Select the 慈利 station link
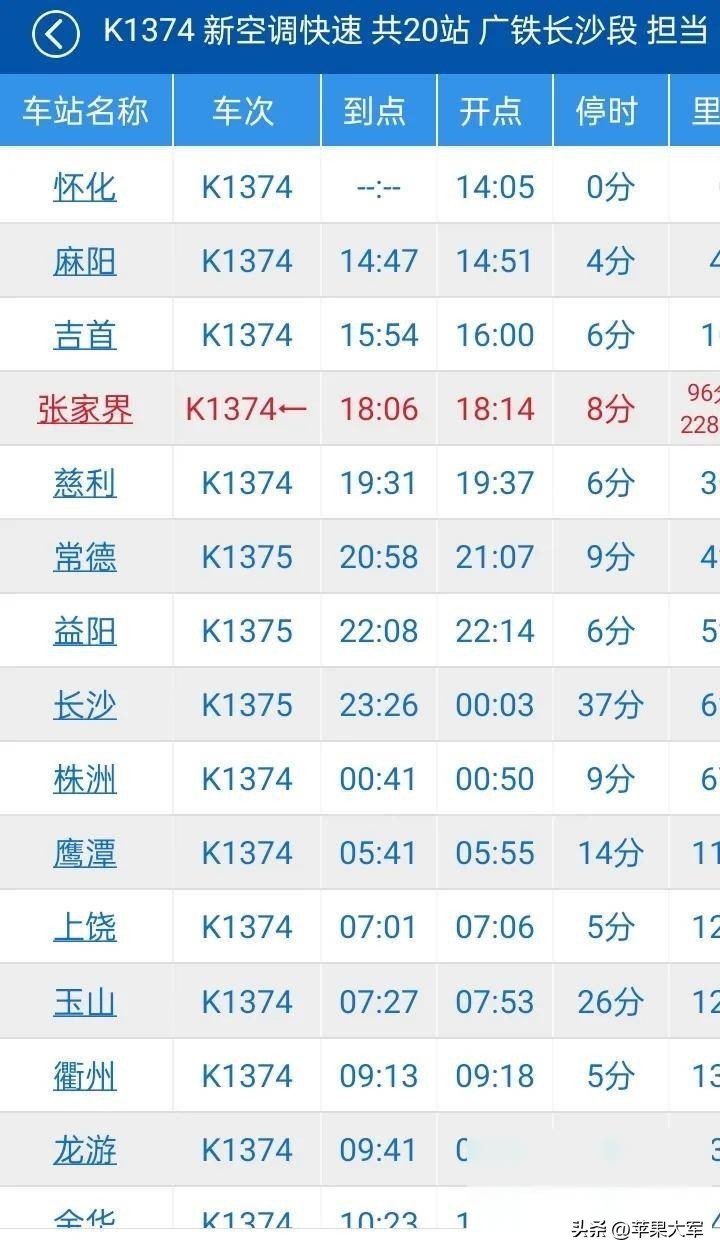 point(85,483)
